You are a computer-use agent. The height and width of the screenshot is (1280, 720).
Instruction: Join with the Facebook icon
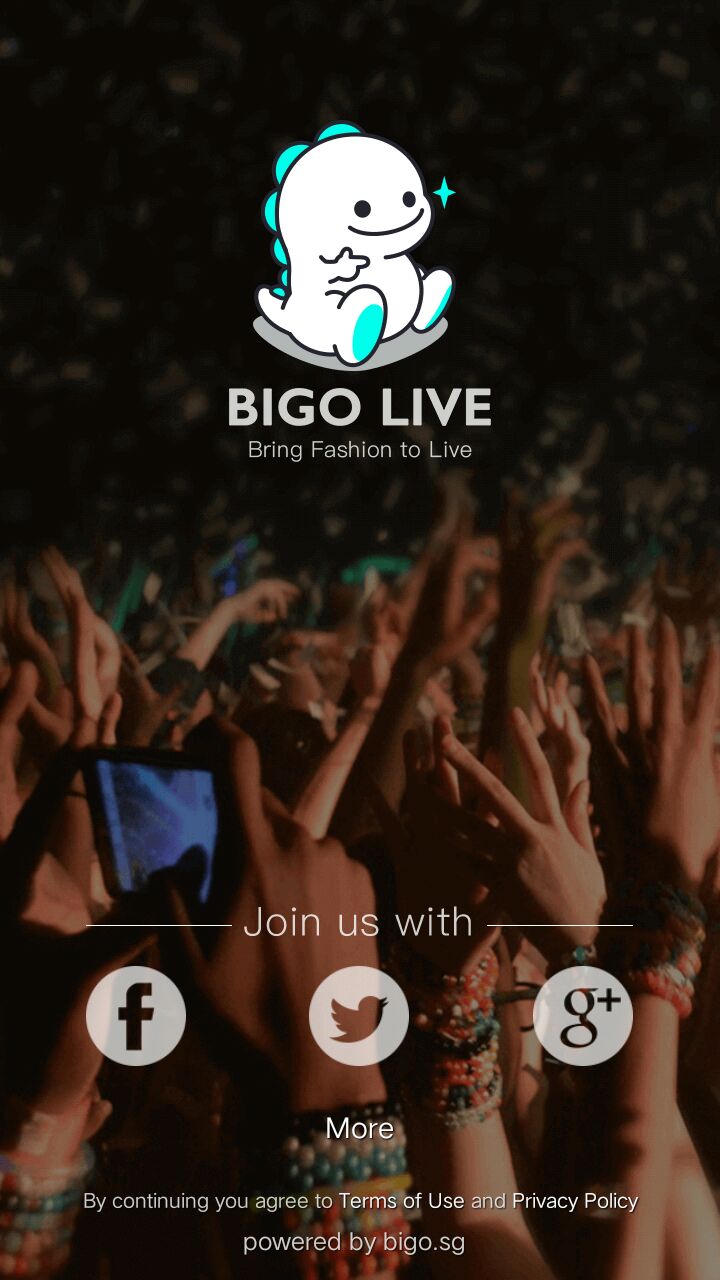coord(136,1015)
